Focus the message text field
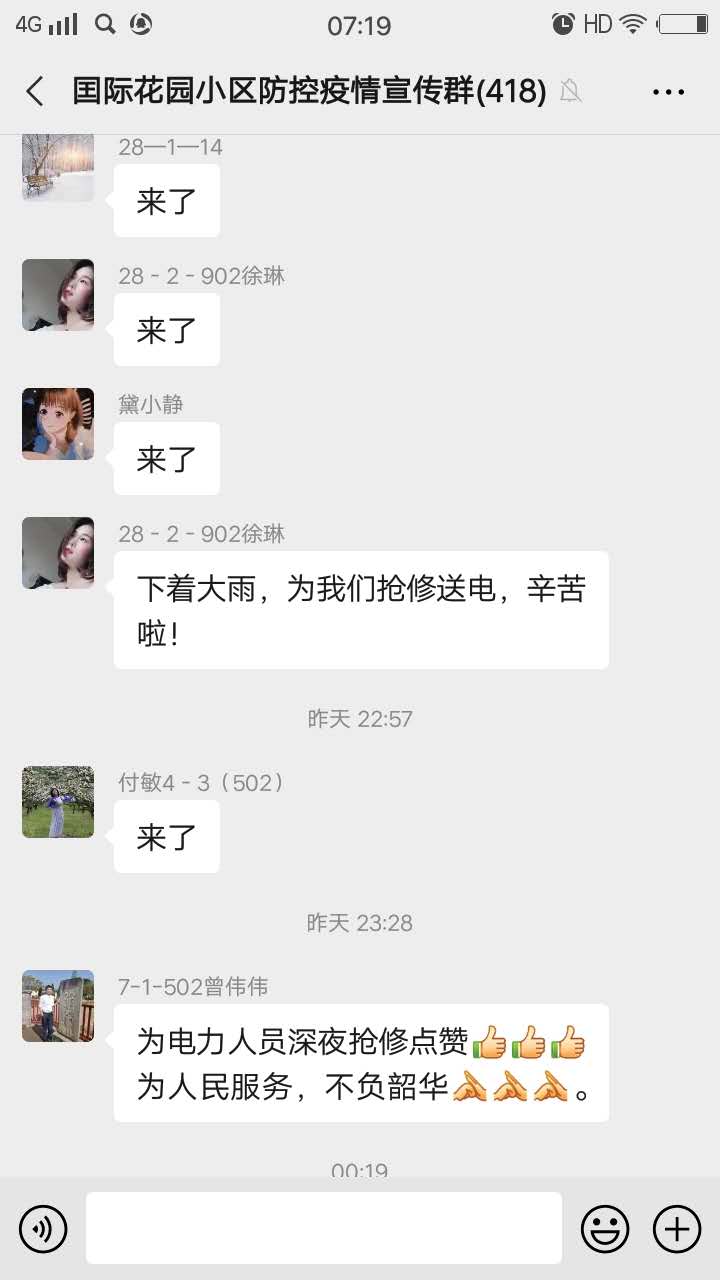 point(323,1228)
